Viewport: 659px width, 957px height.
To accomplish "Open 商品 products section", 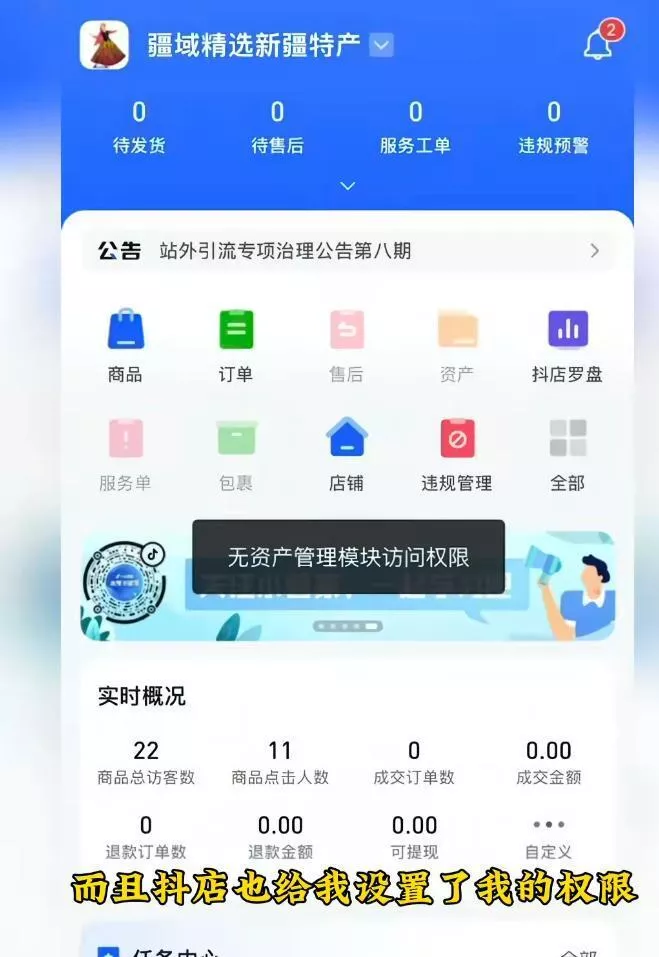I will pyautogui.click(x=125, y=345).
